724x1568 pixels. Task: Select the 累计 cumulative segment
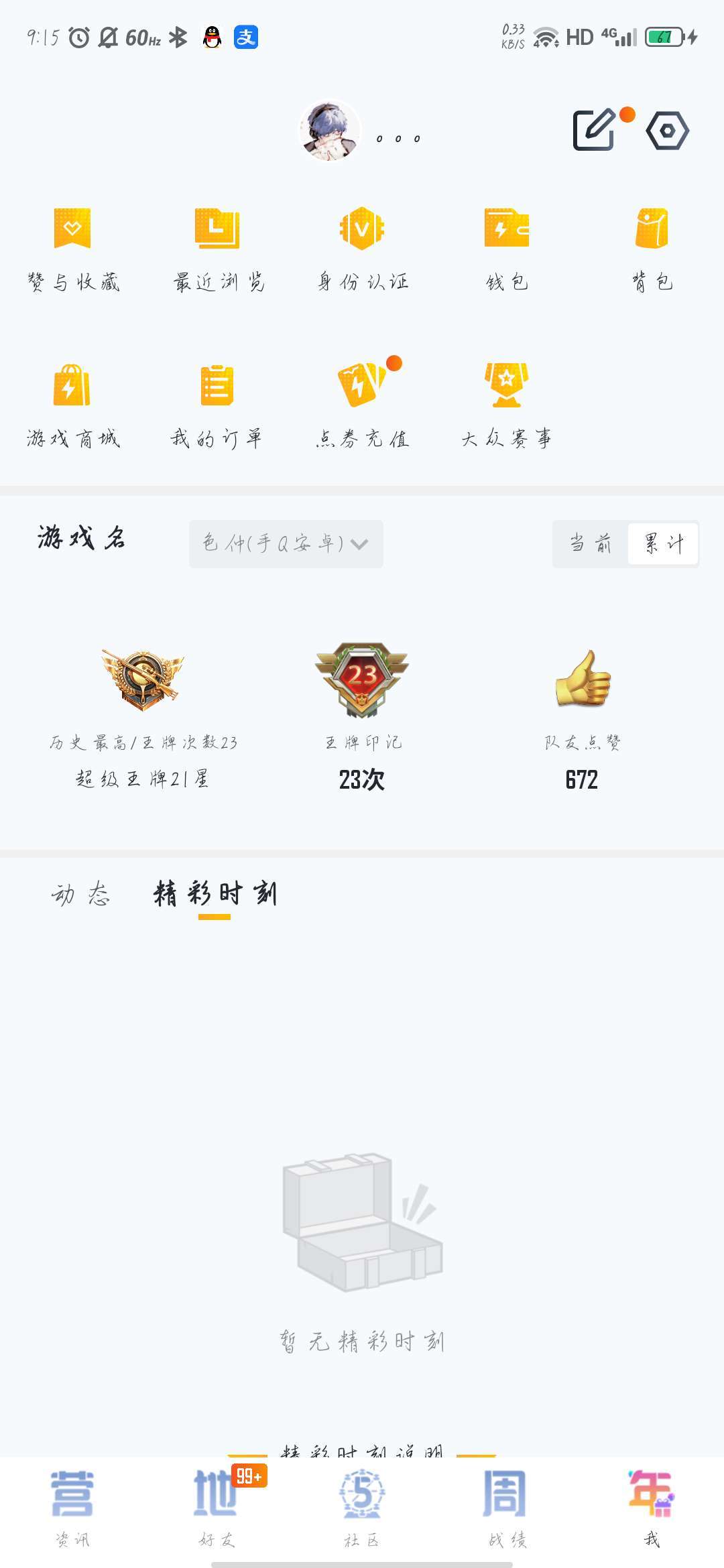(x=664, y=543)
